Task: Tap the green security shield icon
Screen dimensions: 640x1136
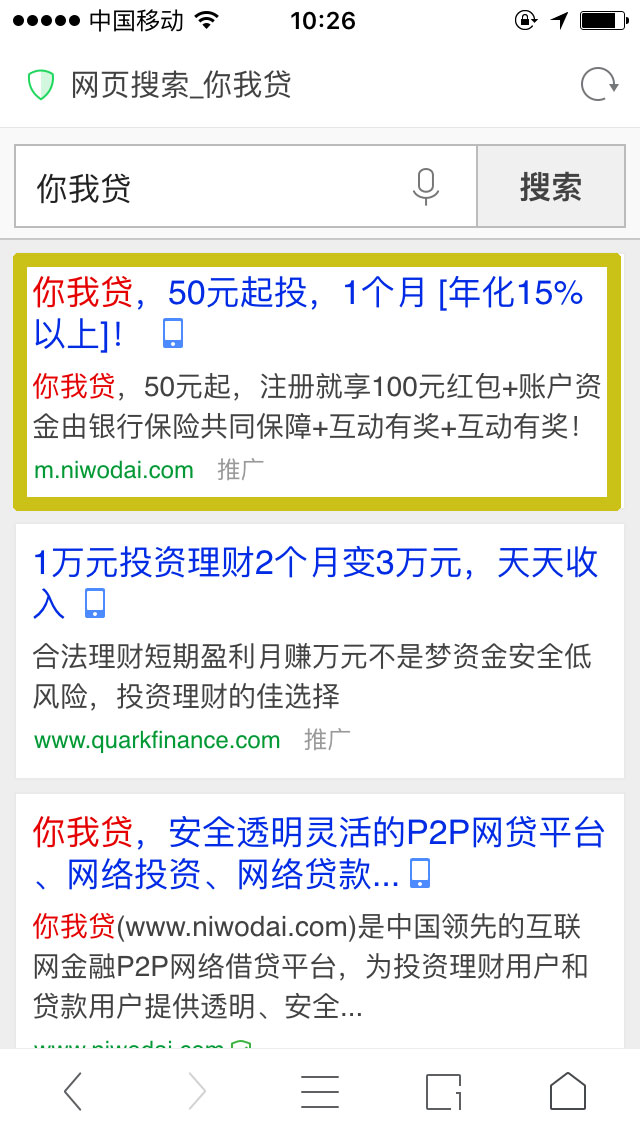Action: coord(41,85)
